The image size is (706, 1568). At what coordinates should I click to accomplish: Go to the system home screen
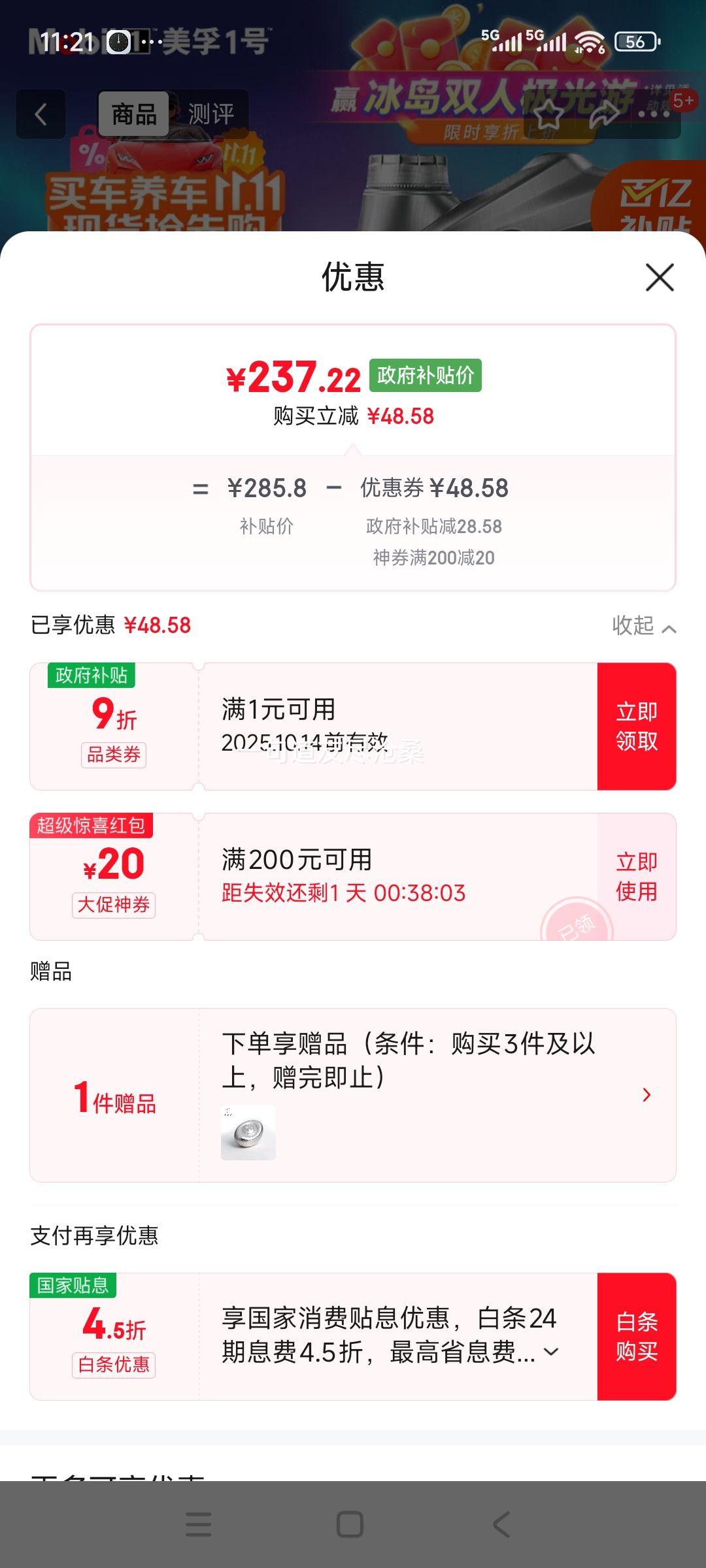pyautogui.click(x=350, y=1524)
